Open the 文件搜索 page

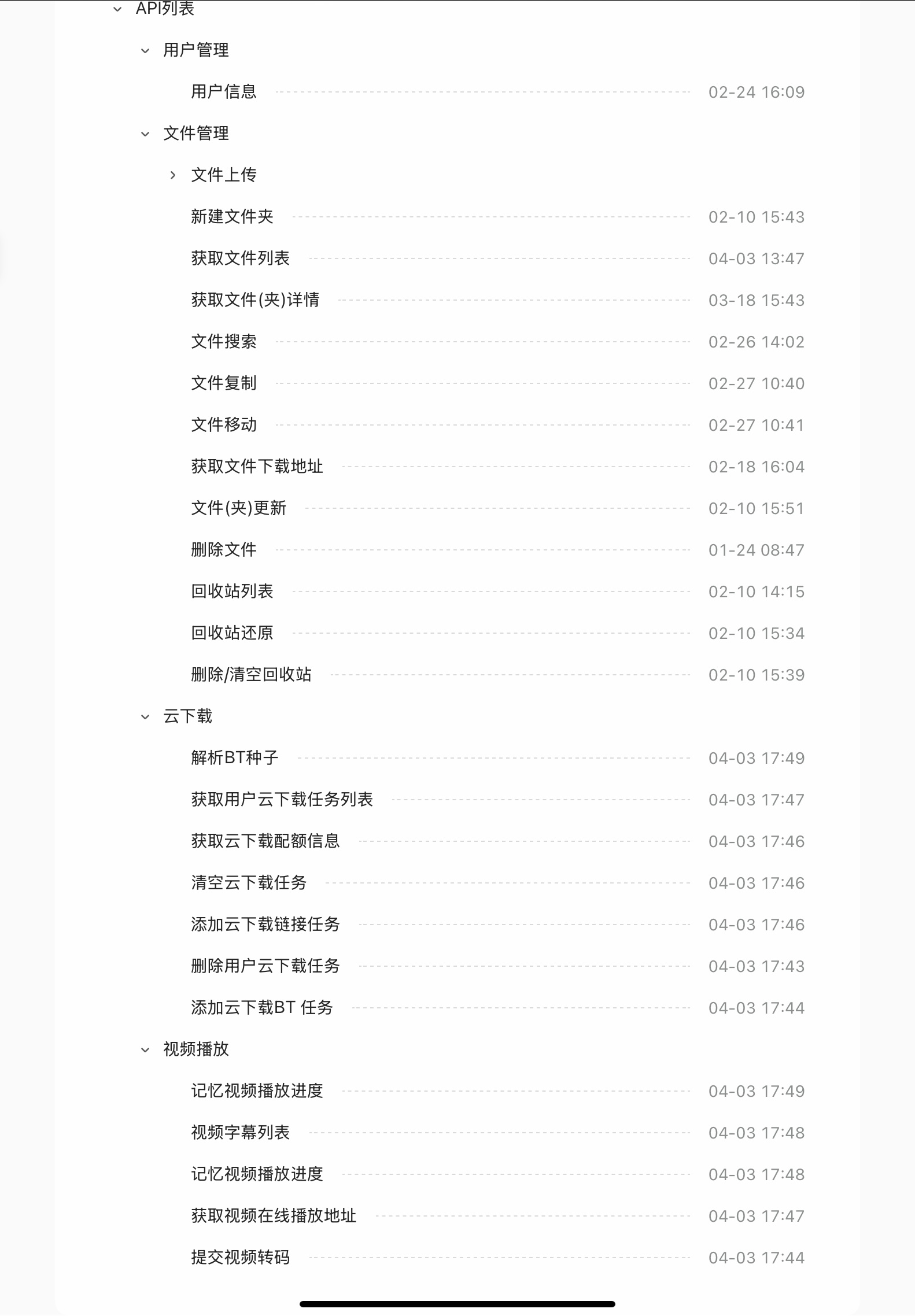pos(224,342)
